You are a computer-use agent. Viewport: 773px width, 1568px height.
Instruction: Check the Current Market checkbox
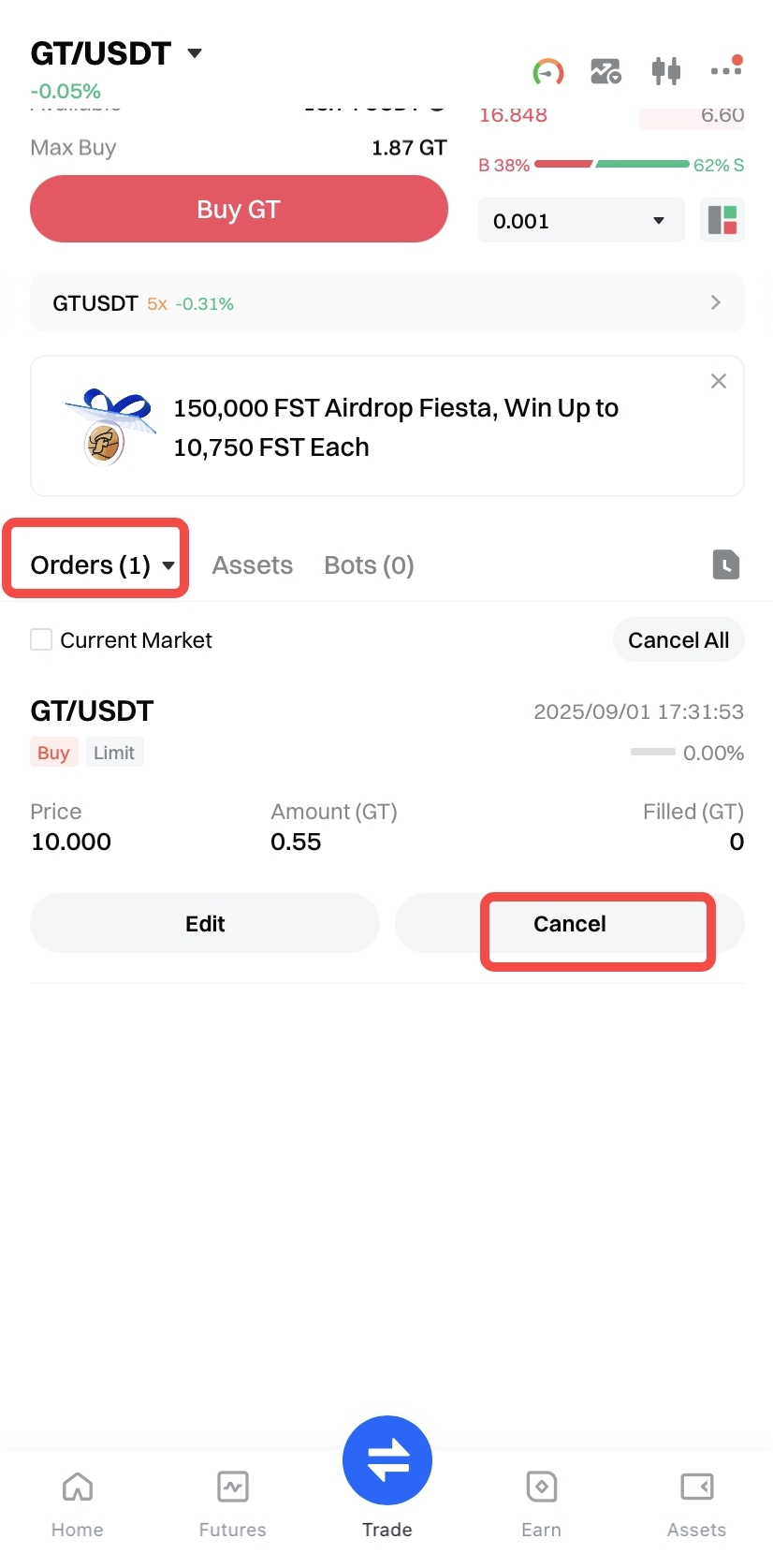coord(41,640)
